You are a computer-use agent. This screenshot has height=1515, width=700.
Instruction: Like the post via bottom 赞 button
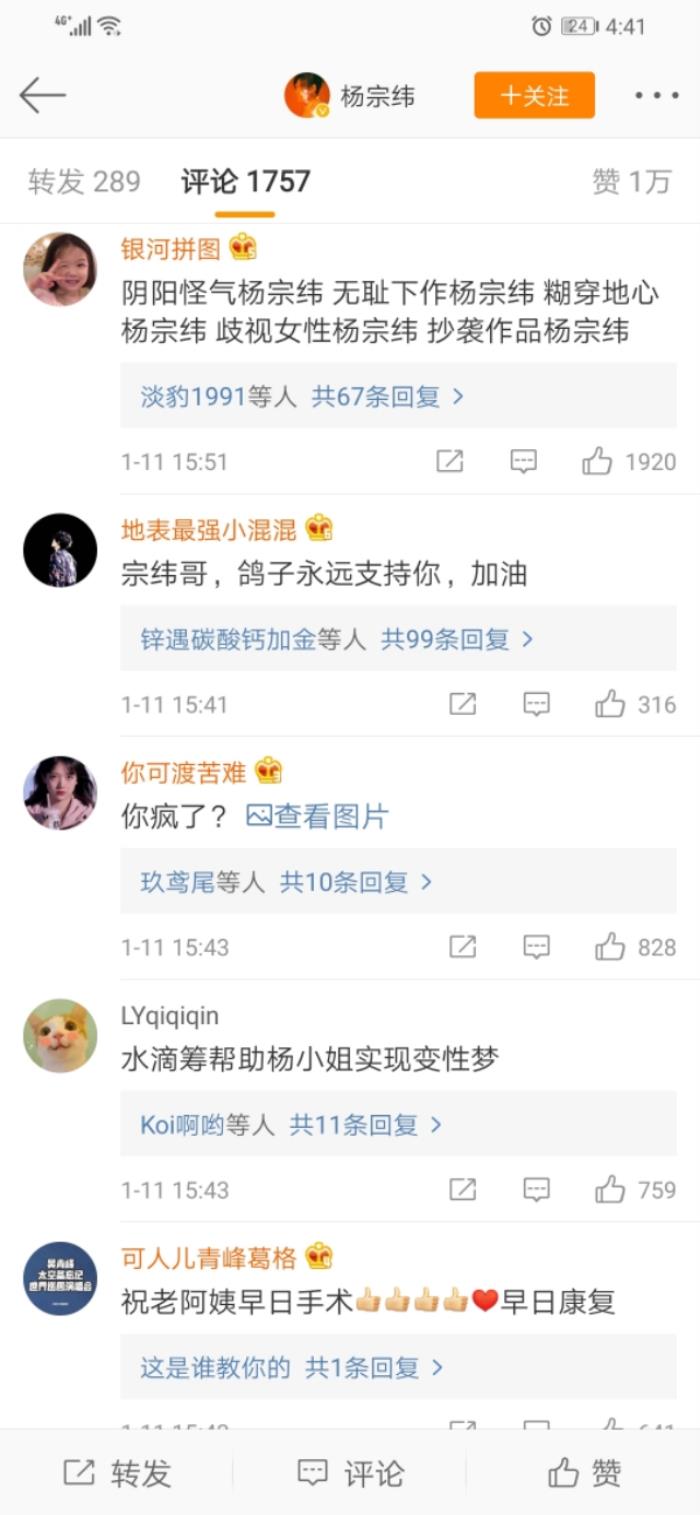coord(584,1473)
